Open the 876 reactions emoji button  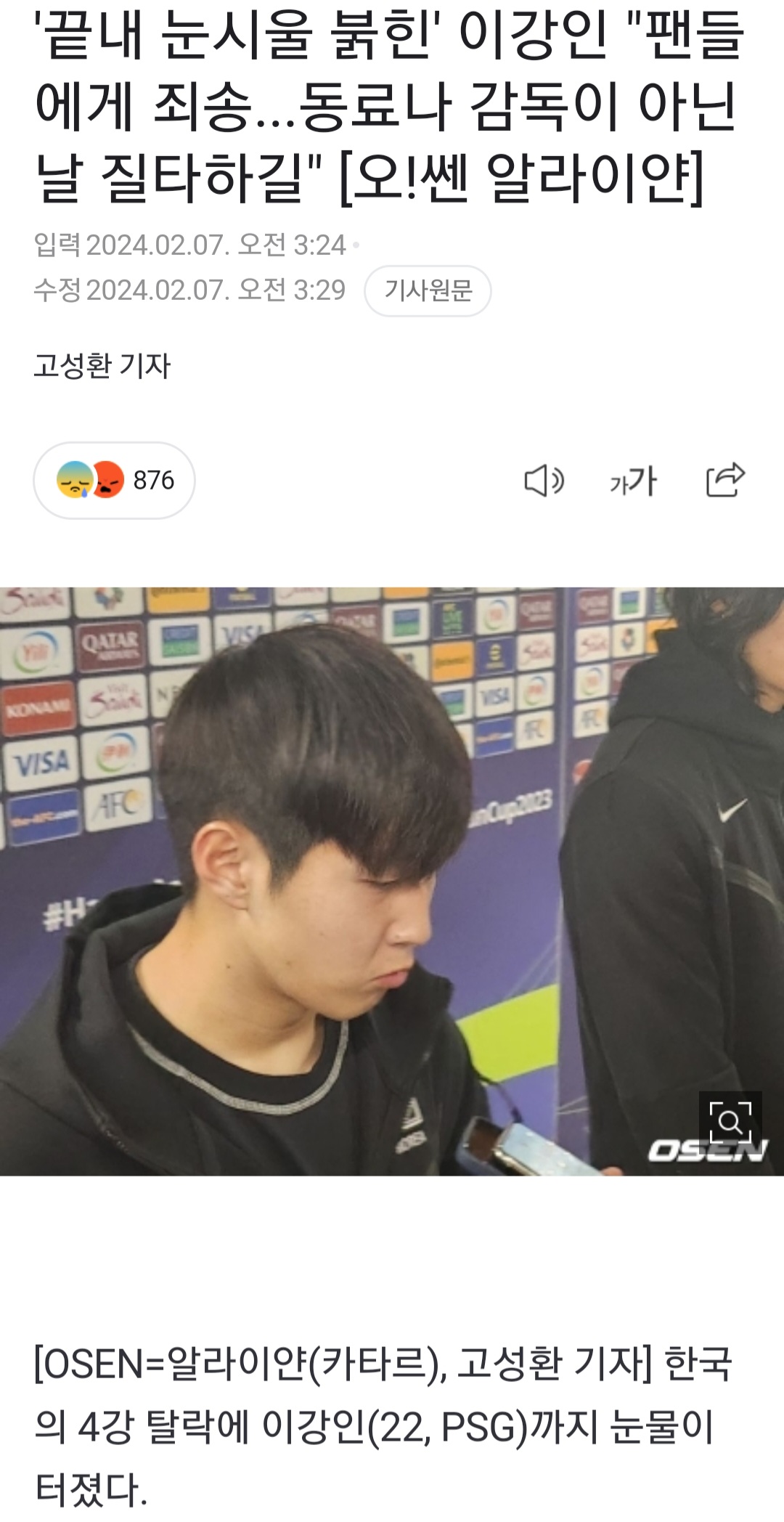tap(114, 480)
